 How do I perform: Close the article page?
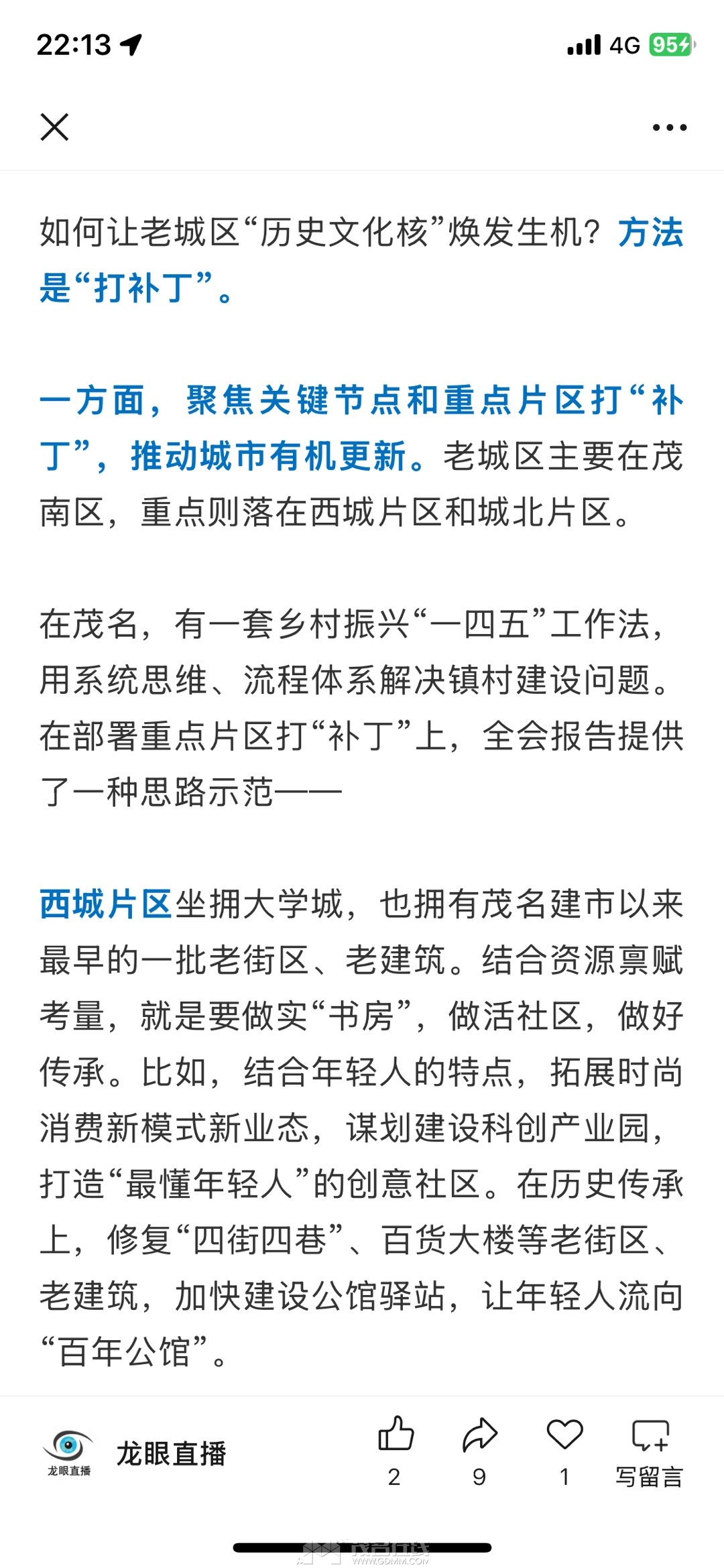coord(54,127)
